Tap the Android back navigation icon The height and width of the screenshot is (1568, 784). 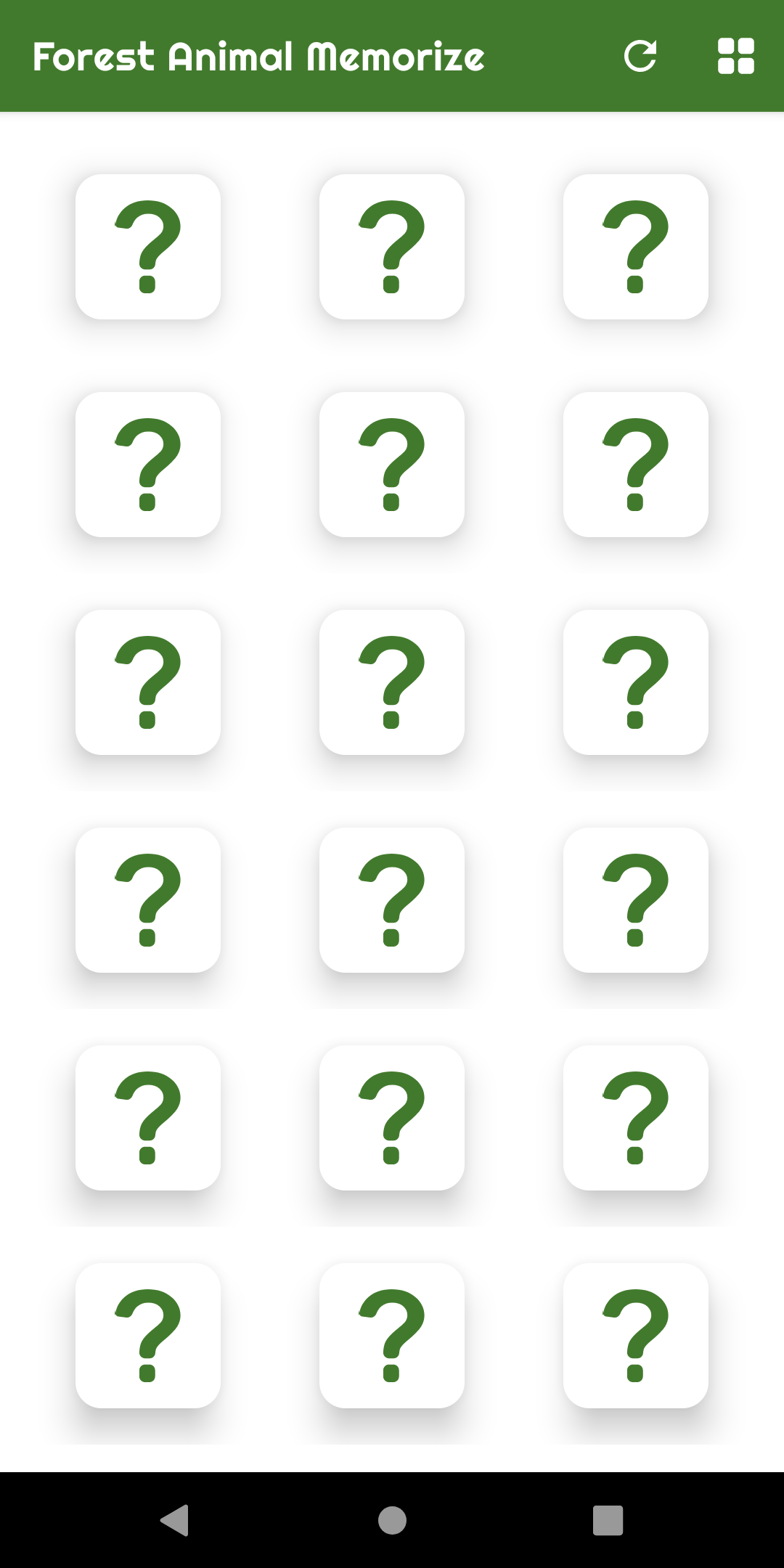[174, 1519]
